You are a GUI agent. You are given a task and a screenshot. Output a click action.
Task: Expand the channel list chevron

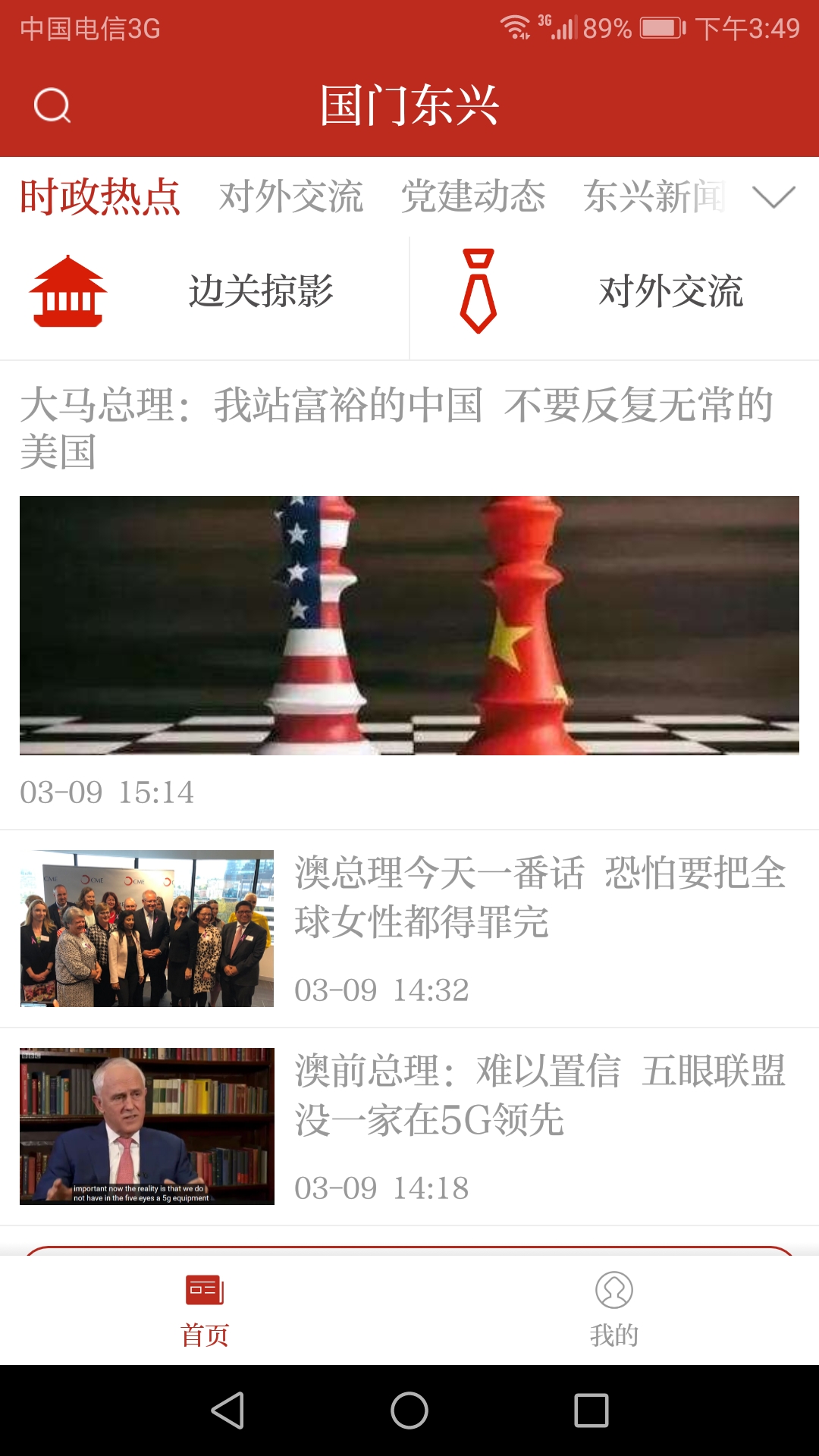772,197
